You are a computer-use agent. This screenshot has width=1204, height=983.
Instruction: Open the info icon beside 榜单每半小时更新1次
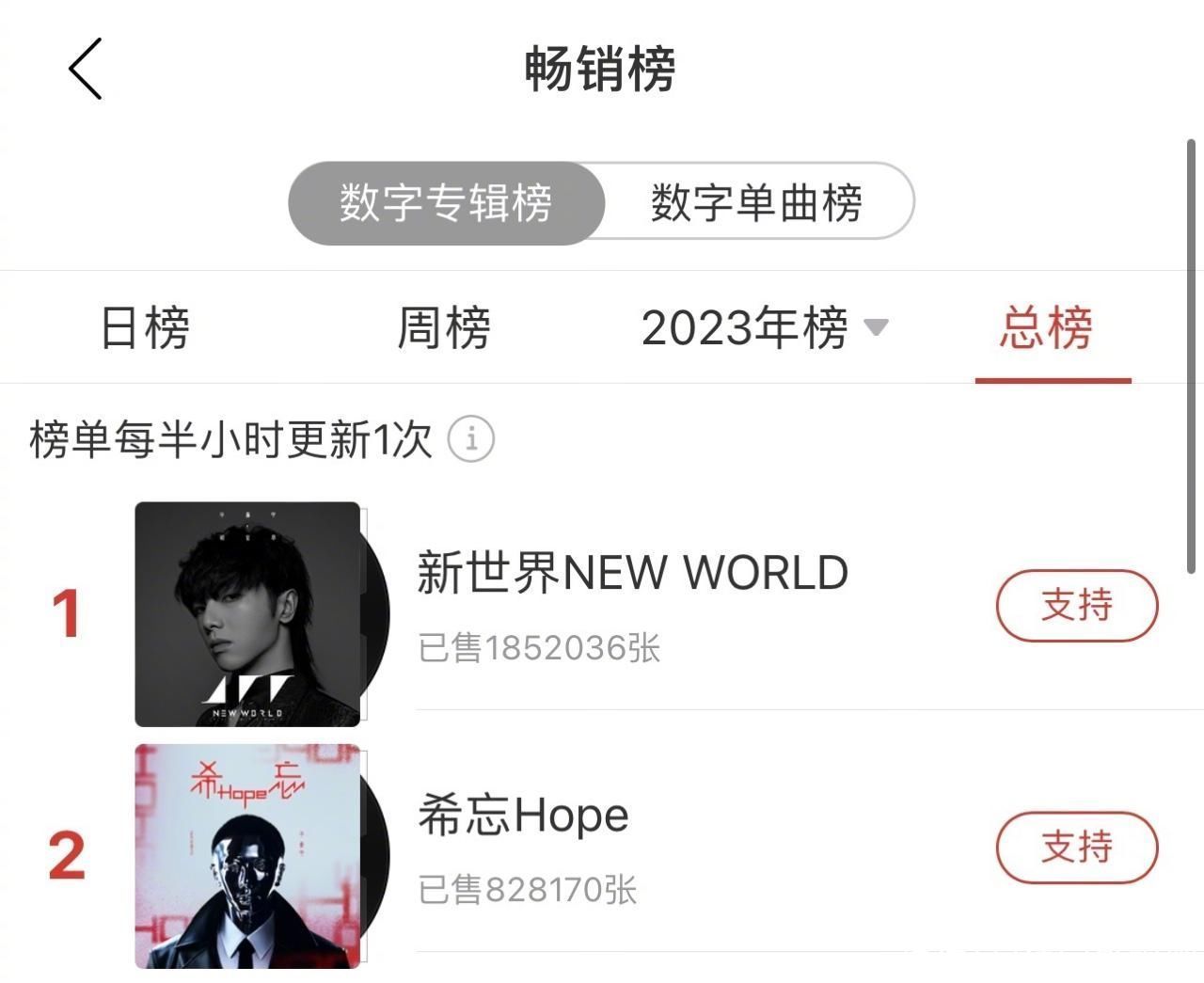[x=470, y=438]
